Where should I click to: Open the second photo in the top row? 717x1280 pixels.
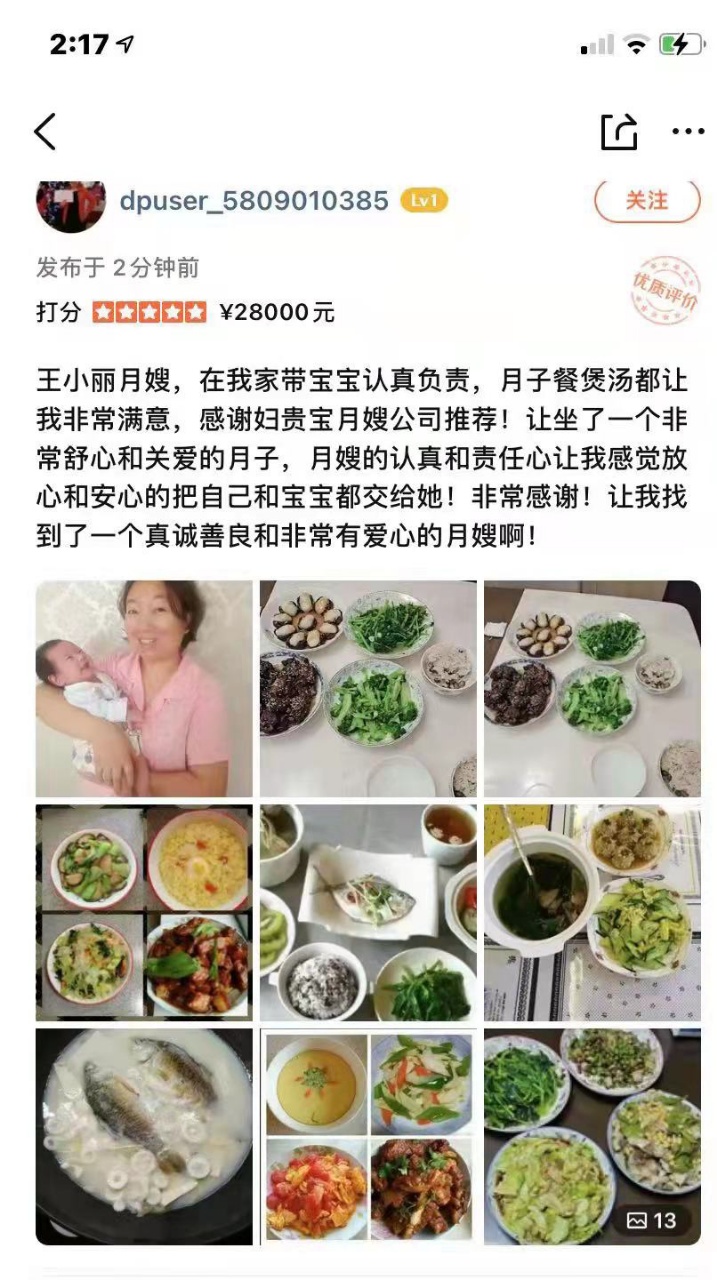click(x=368, y=688)
